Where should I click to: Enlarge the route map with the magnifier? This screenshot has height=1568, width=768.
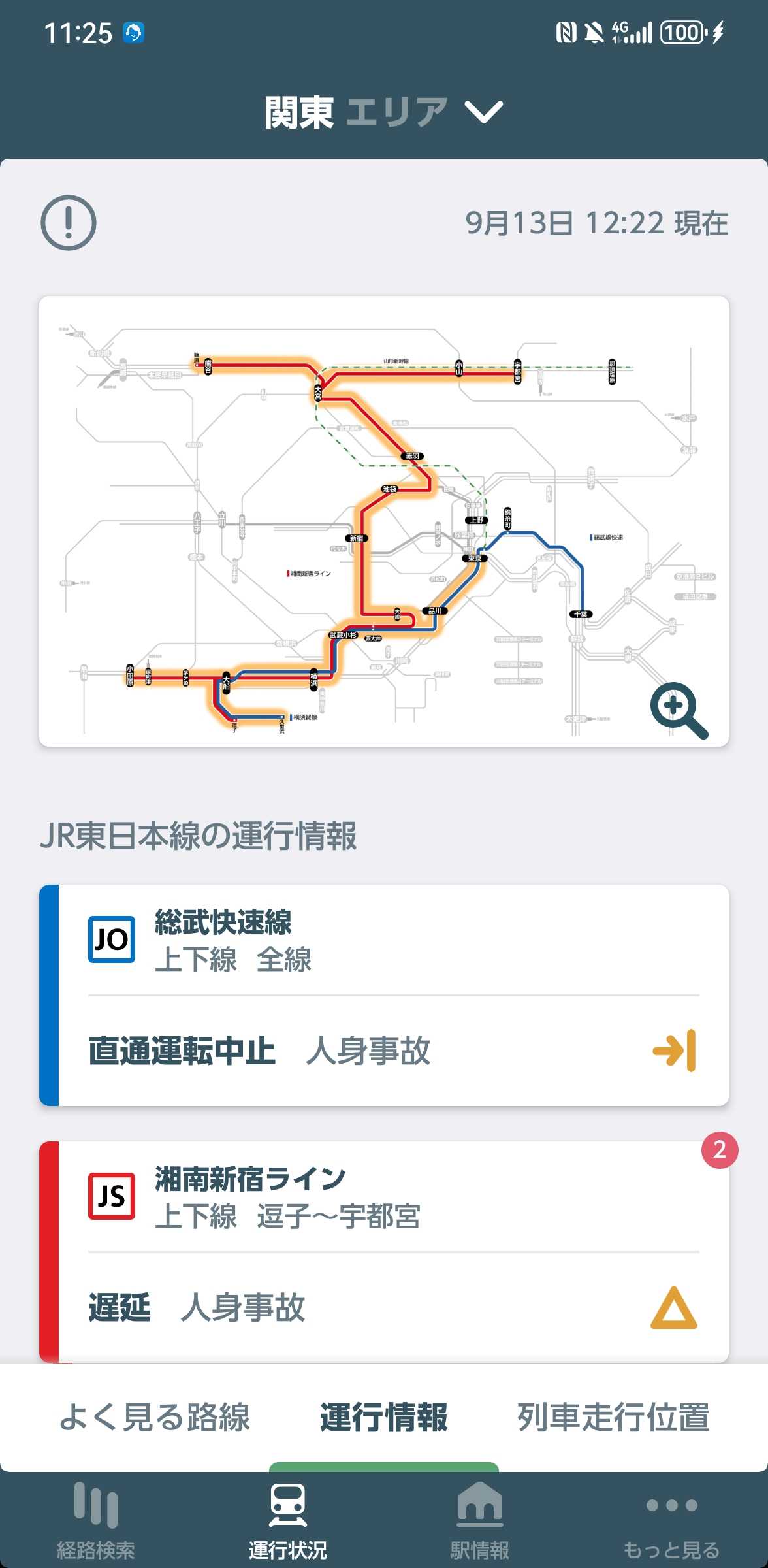click(679, 710)
